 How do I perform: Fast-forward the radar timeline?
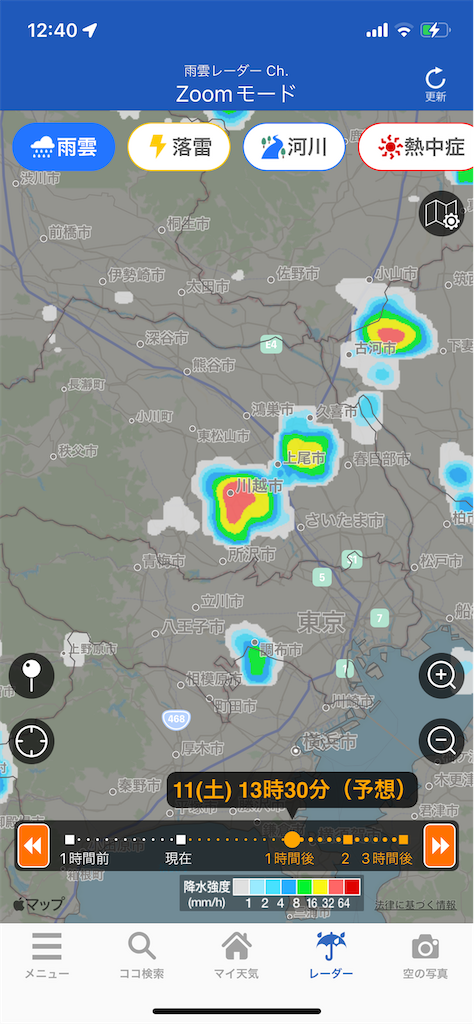pyautogui.click(x=440, y=846)
